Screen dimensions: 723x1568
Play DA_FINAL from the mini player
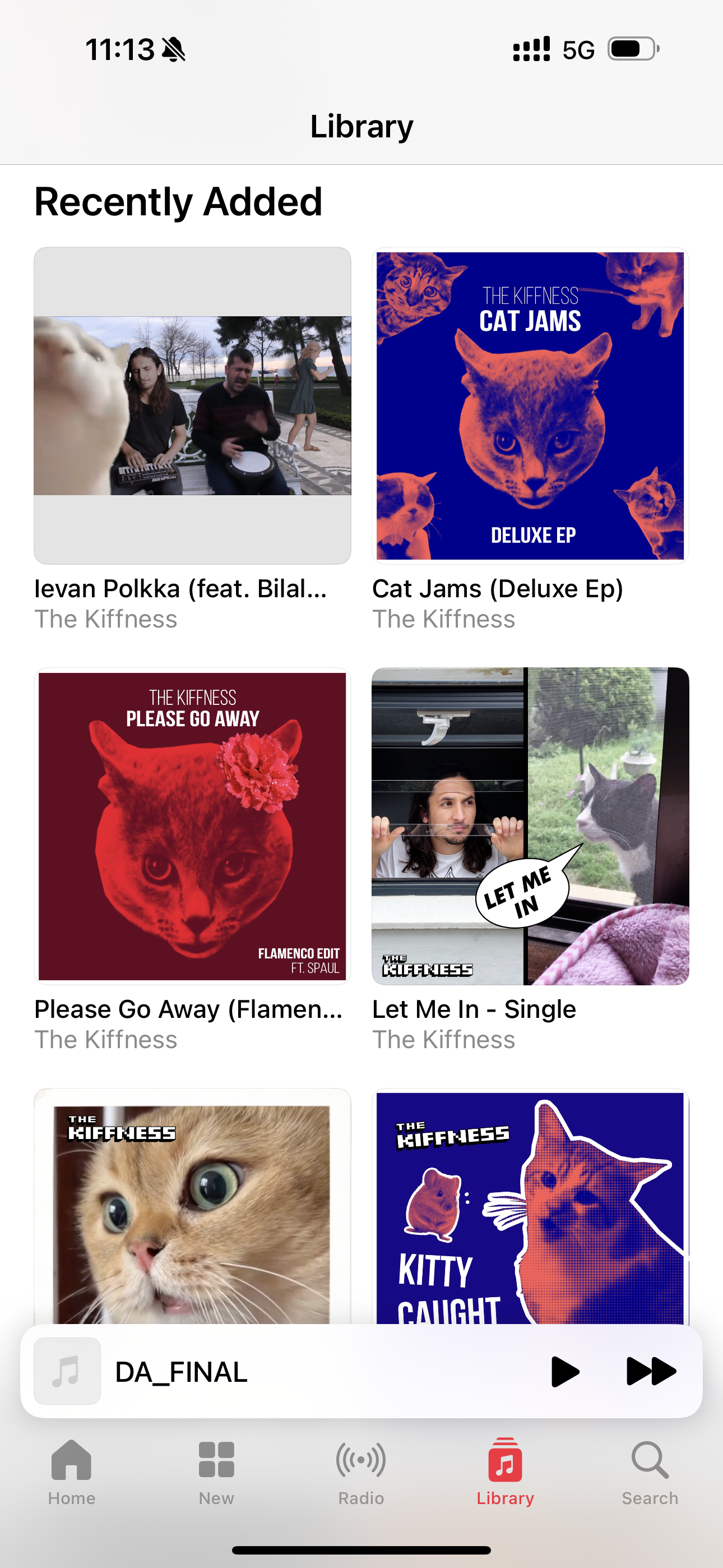pos(565,1371)
